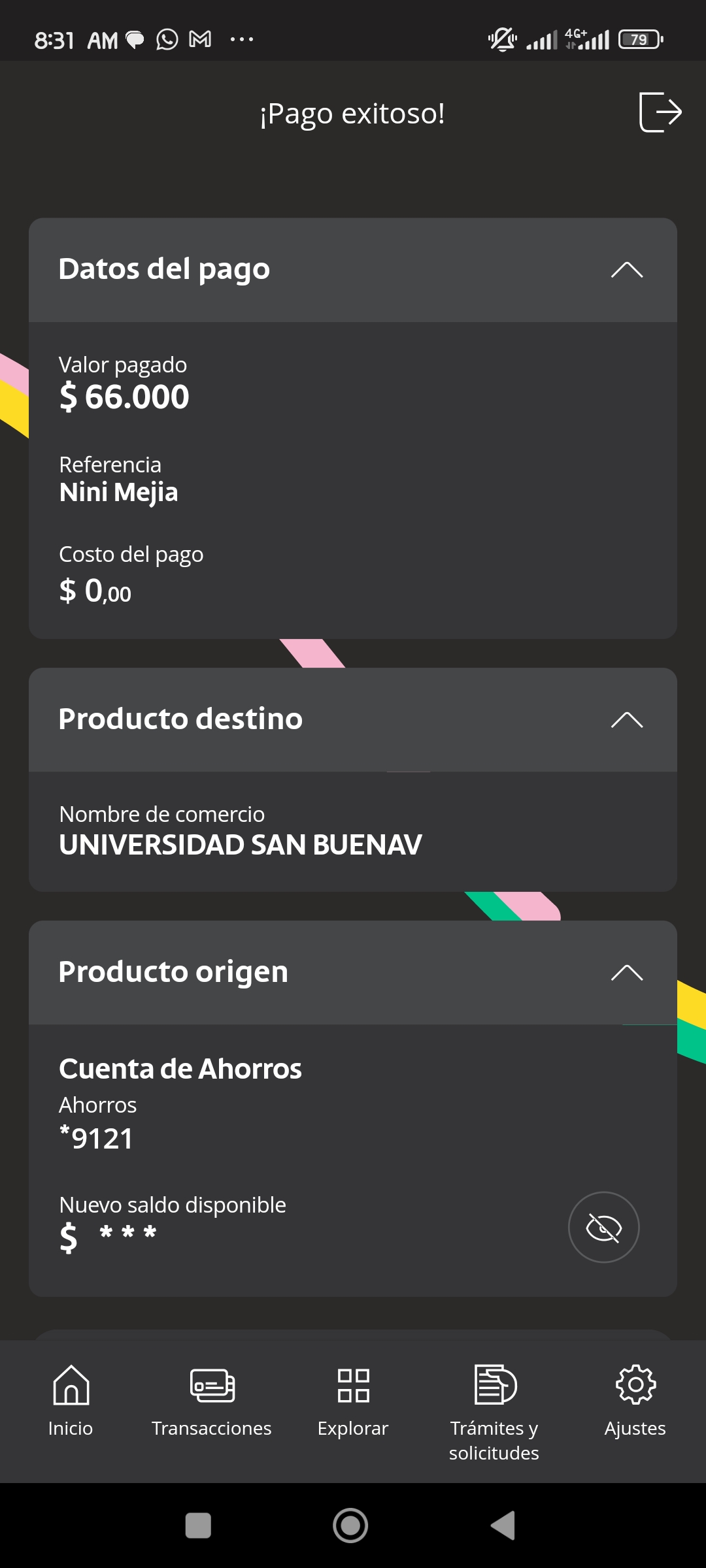Tap the system back button
Viewport: 706px width, 1568px height.
503,1526
